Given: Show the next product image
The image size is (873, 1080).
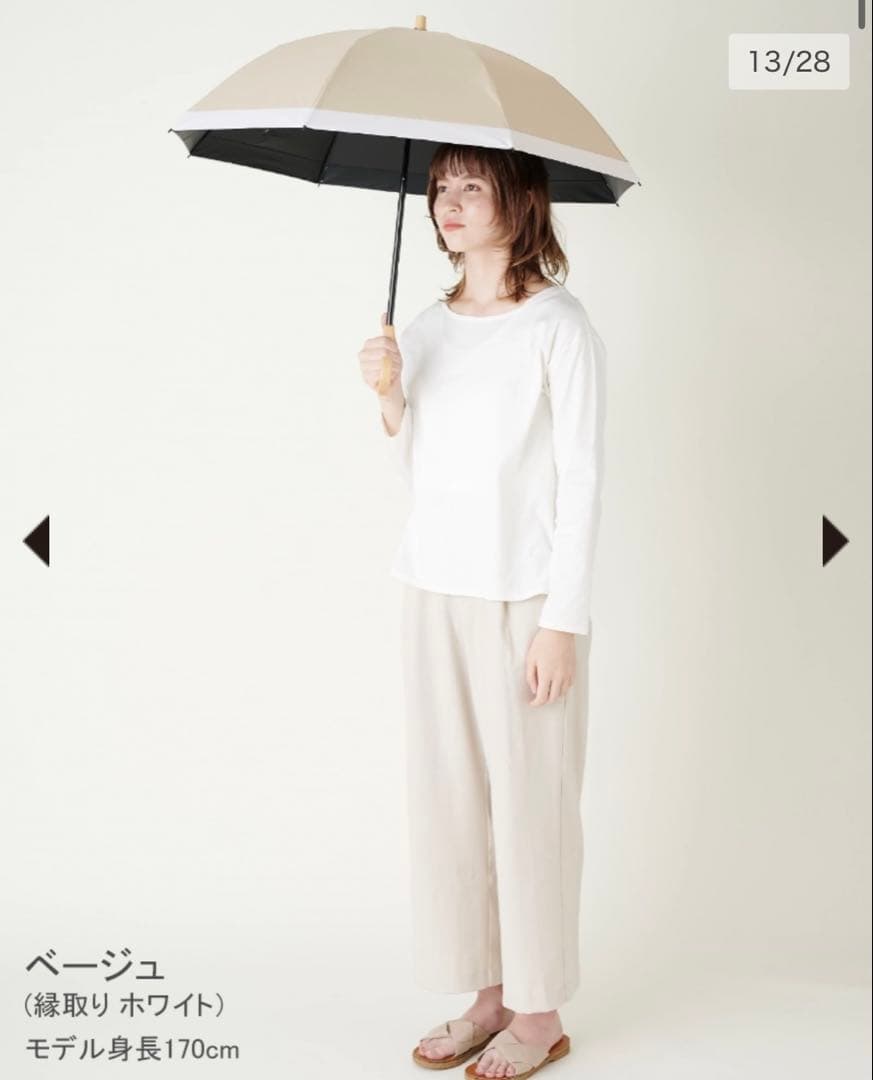Looking at the screenshot, I should (834, 541).
